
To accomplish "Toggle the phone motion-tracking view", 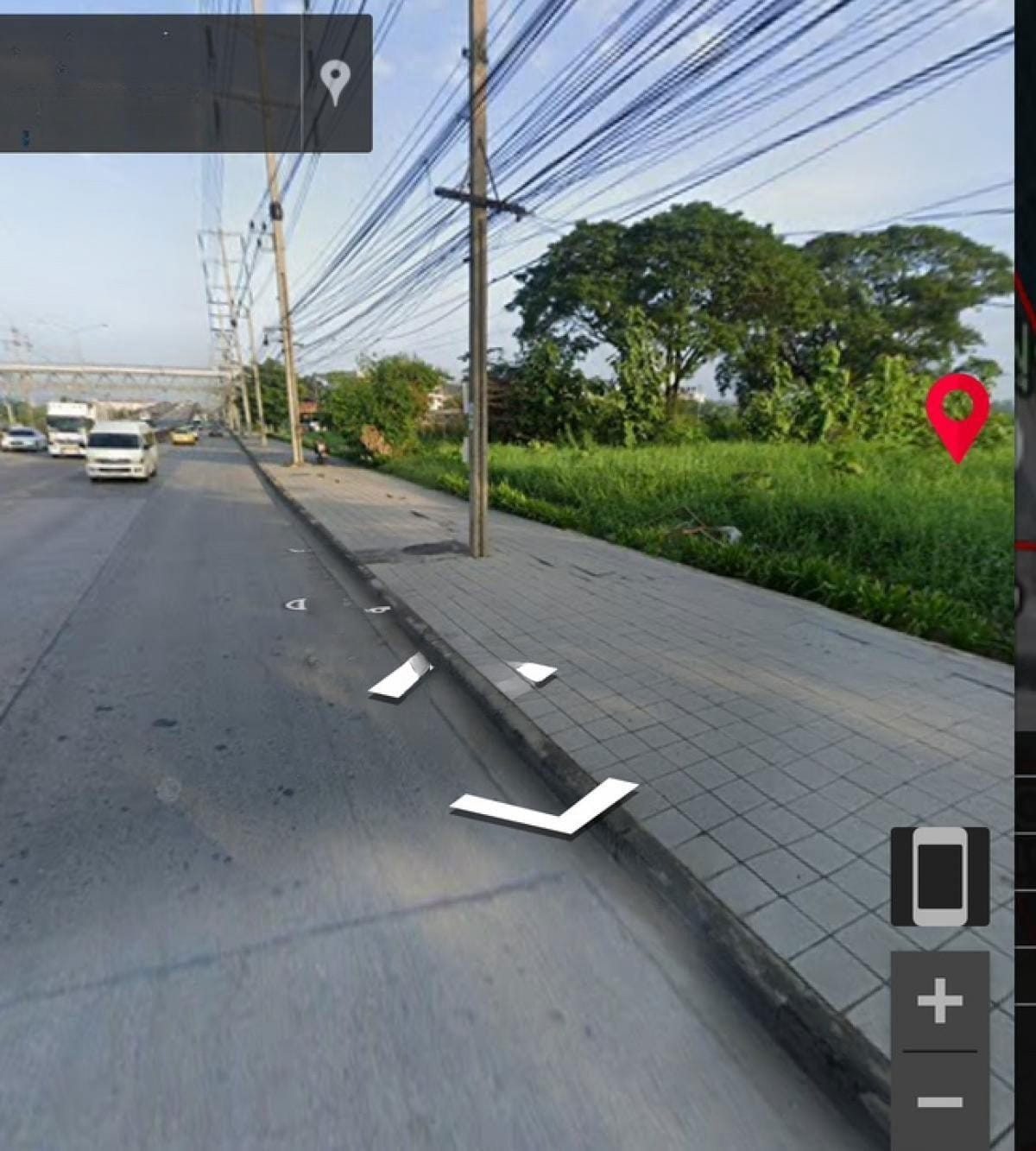I will [940, 876].
